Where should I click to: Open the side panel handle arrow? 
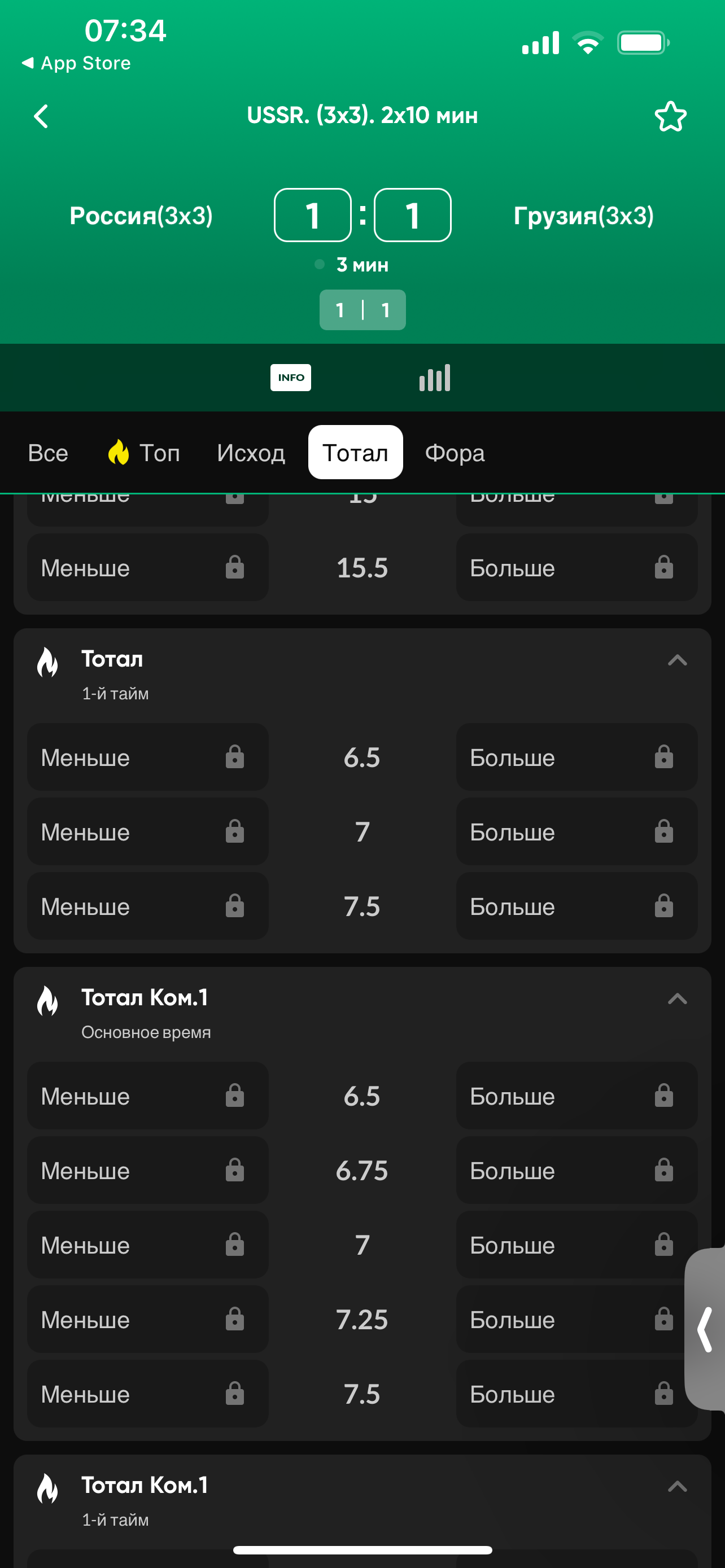(x=705, y=1329)
